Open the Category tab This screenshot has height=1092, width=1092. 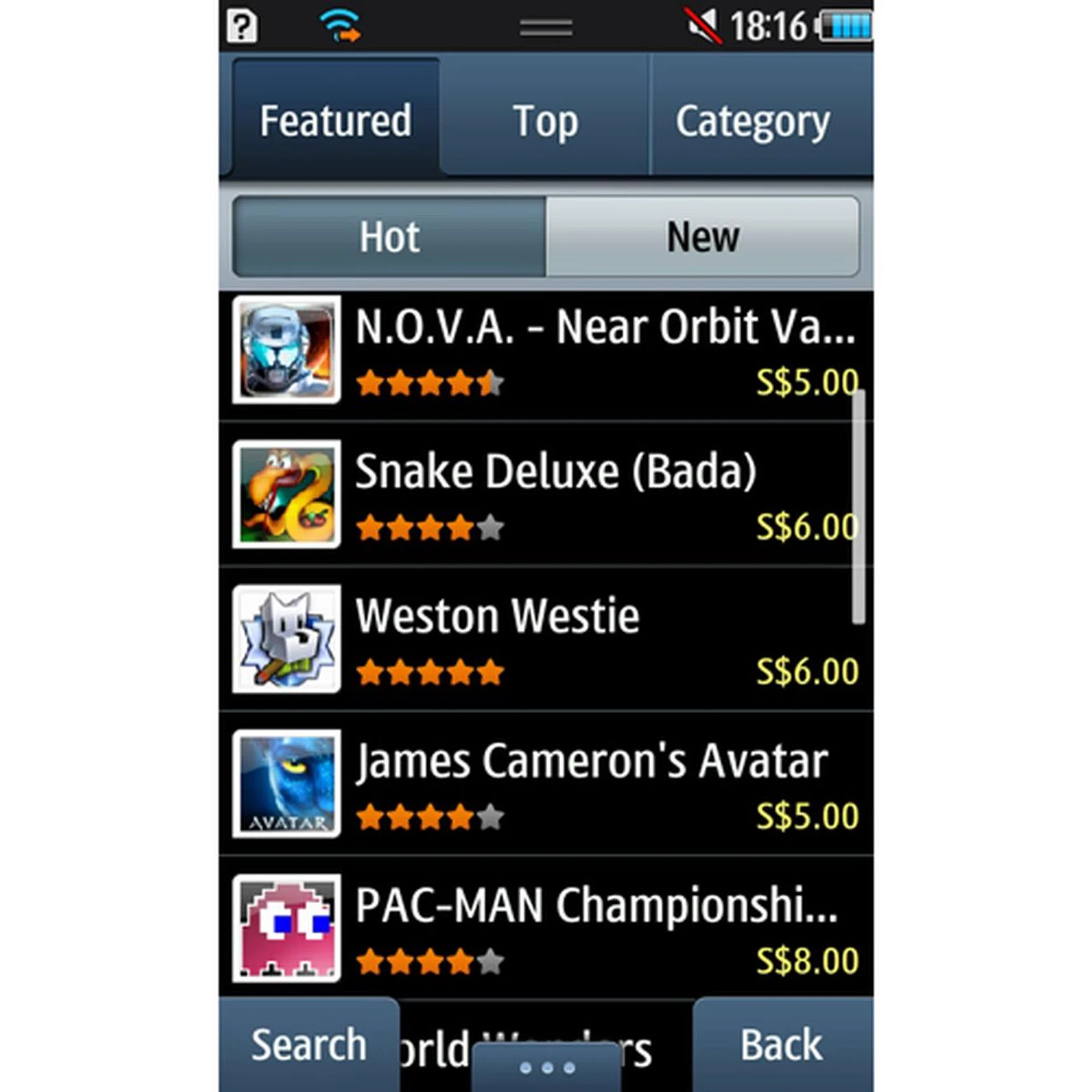click(752, 121)
